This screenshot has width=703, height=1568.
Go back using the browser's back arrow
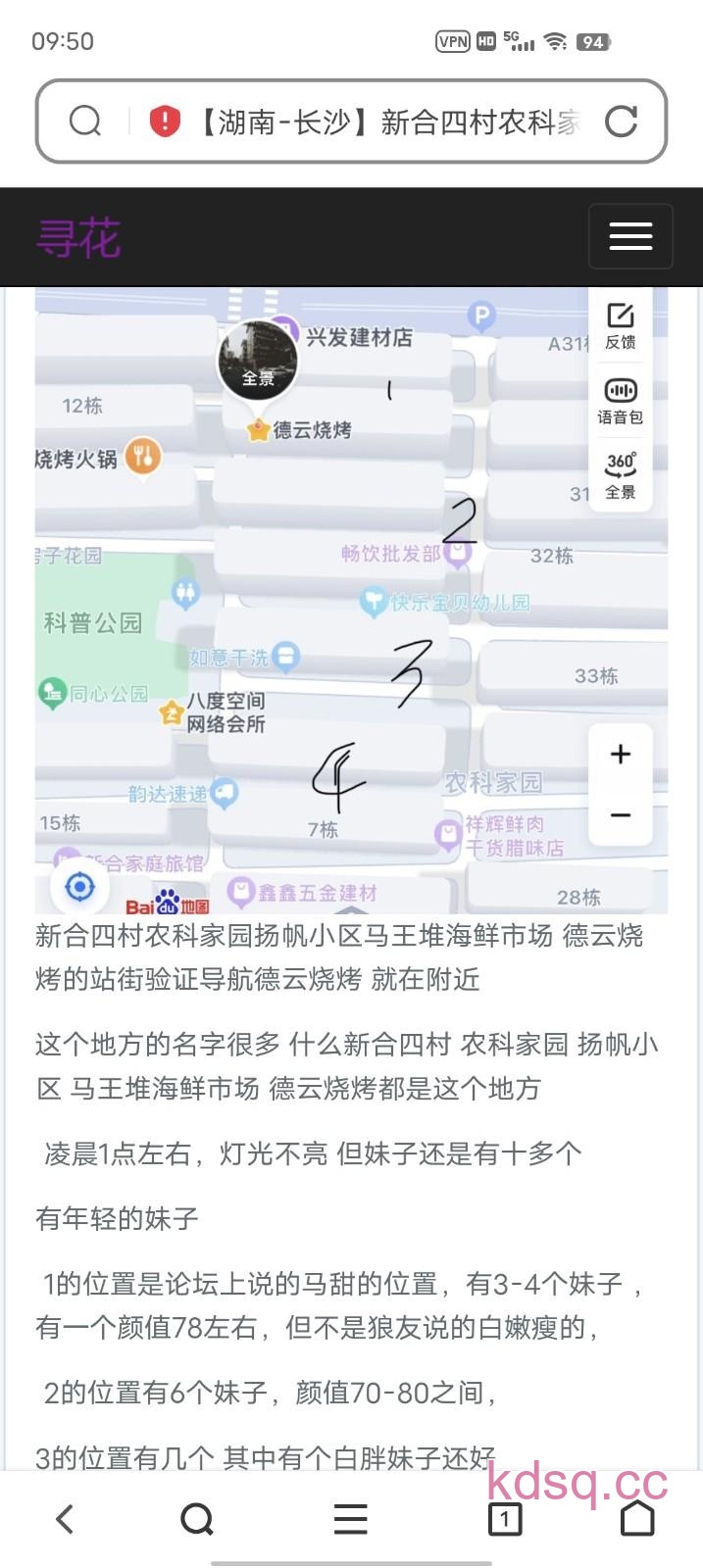click(x=65, y=1519)
